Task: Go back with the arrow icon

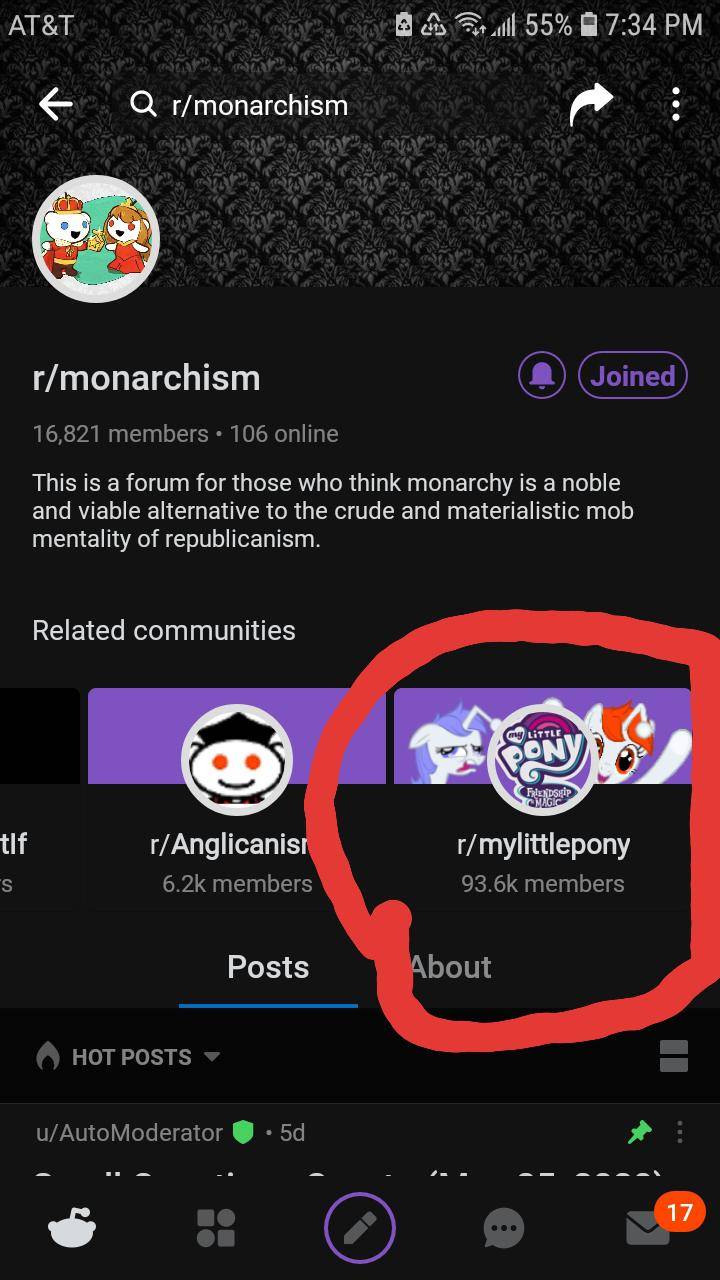Action: pyautogui.click(x=56, y=104)
